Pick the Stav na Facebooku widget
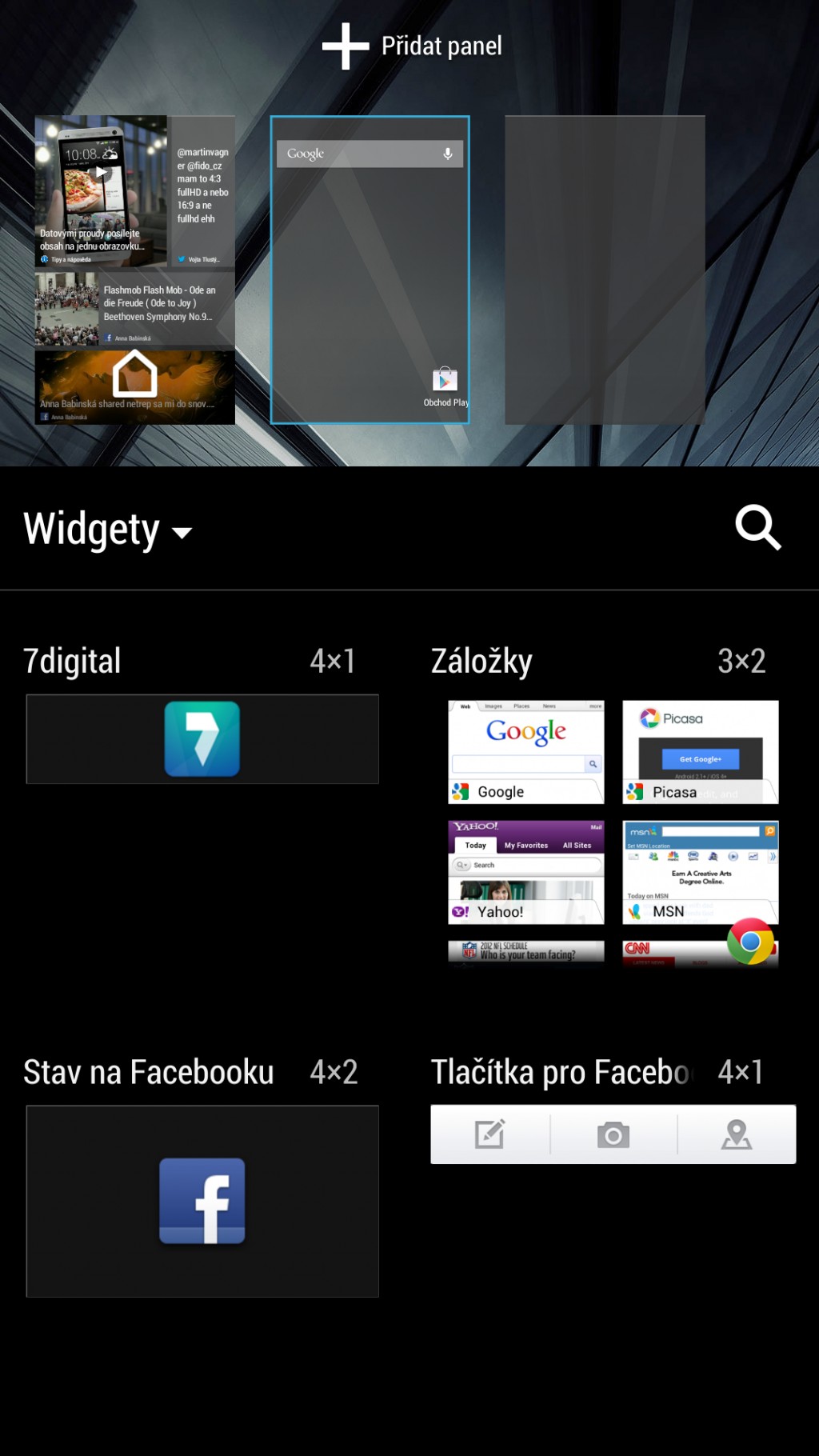Screen dimensions: 819x1456 click(202, 1201)
